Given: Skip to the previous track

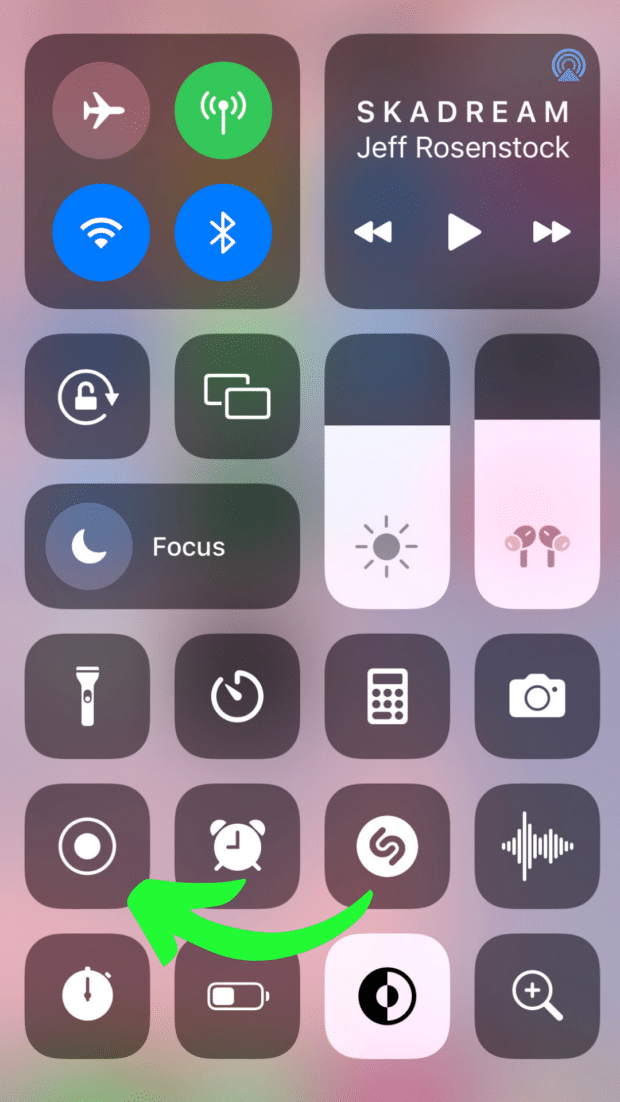Looking at the screenshot, I should pyautogui.click(x=373, y=232).
